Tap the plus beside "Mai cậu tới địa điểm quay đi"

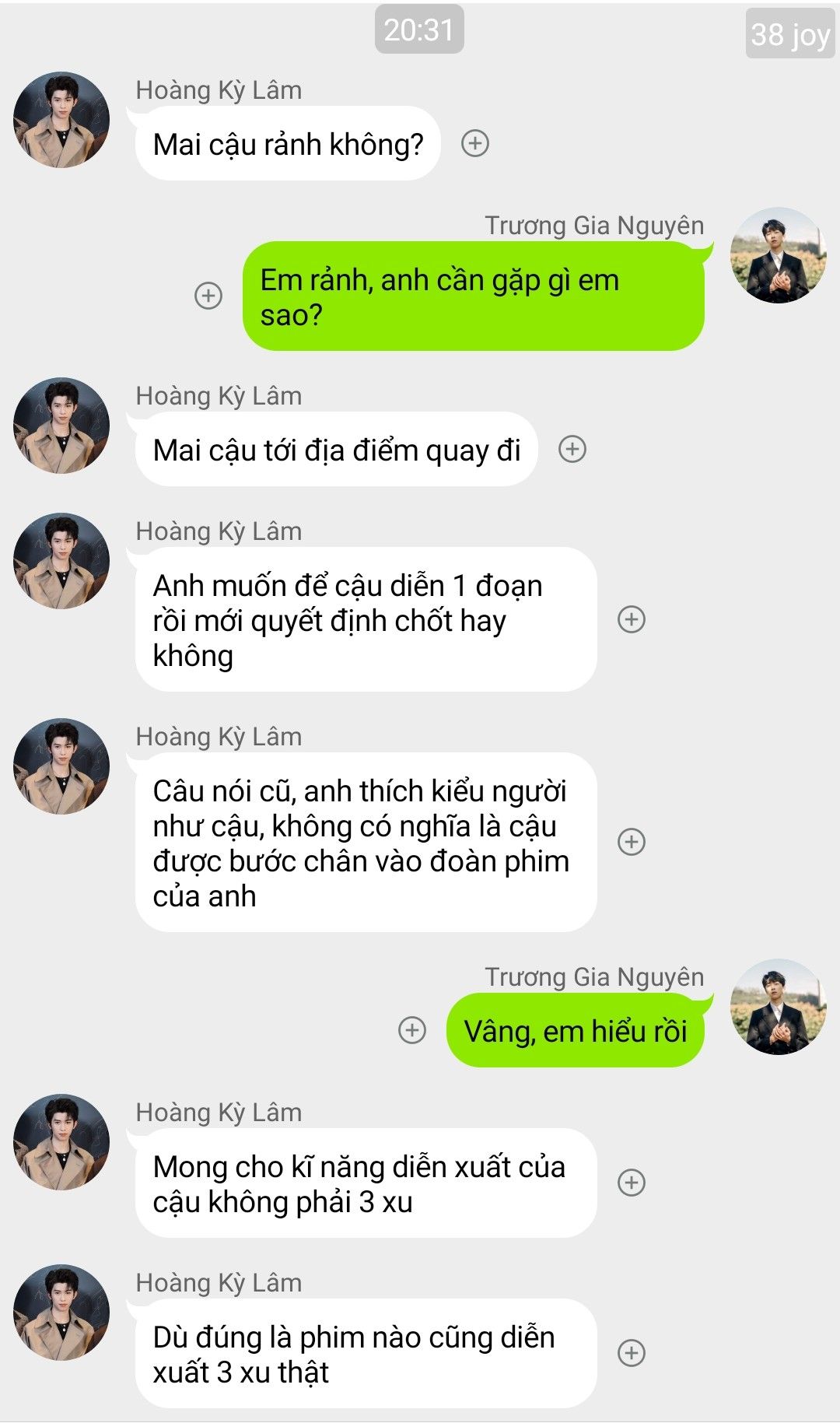(572, 449)
